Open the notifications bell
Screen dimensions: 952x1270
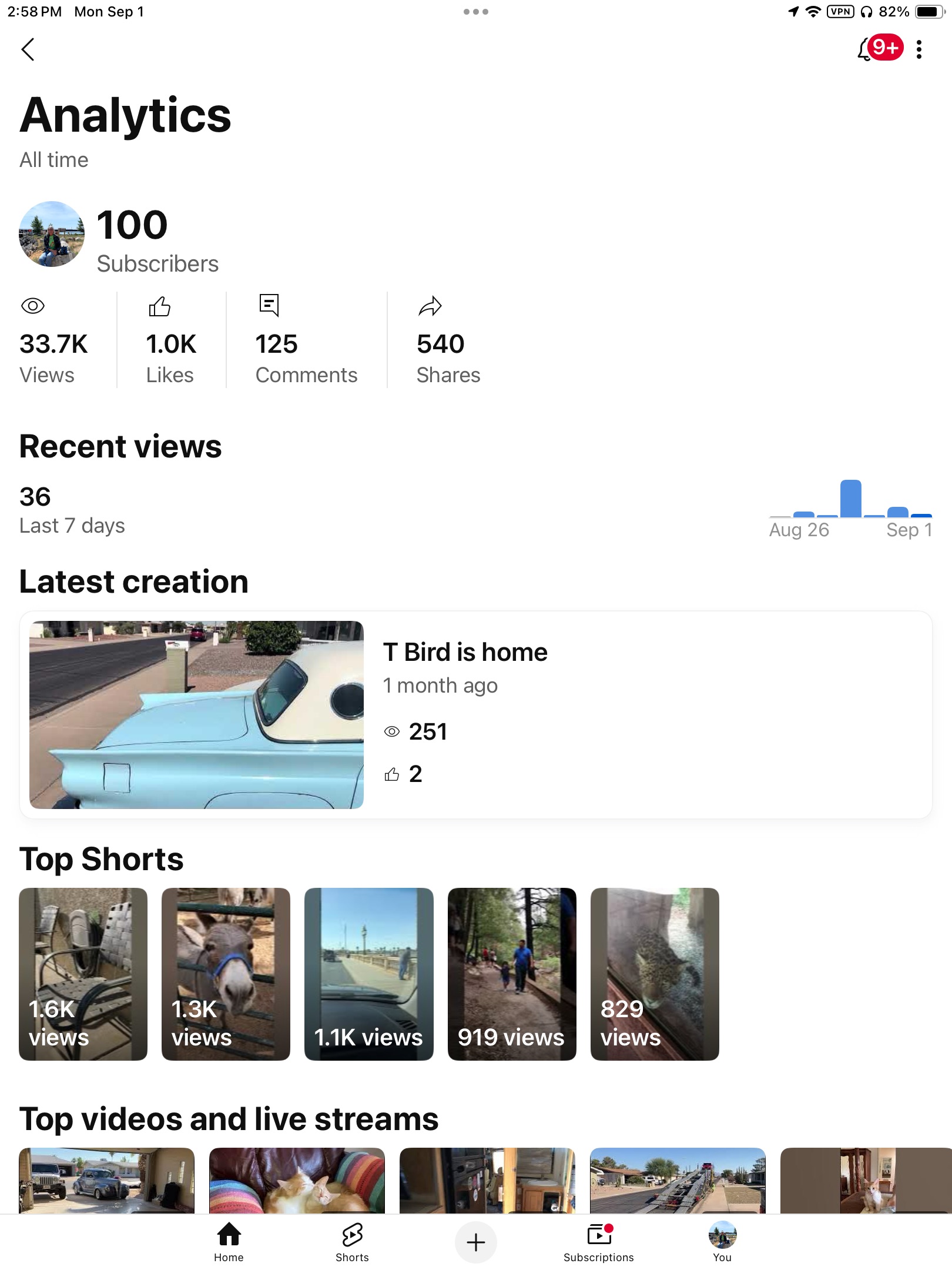point(866,49)
